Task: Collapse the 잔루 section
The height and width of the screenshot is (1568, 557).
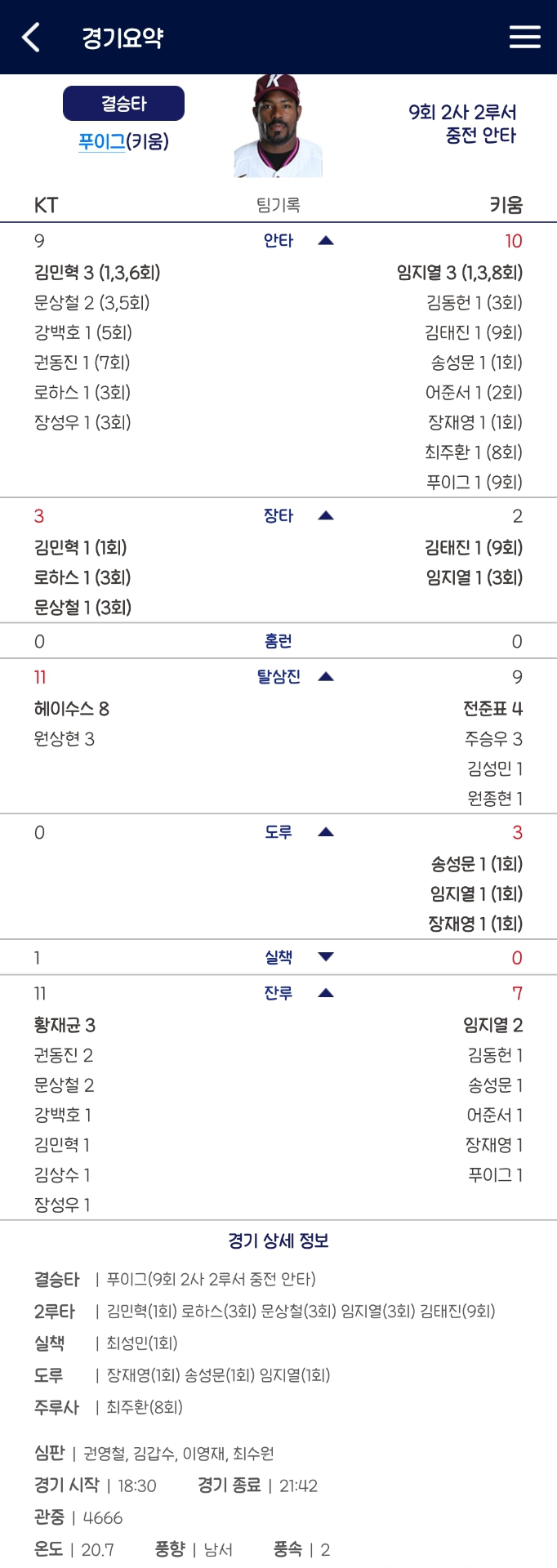Action: pyautogui.click(x=325, y=994)
